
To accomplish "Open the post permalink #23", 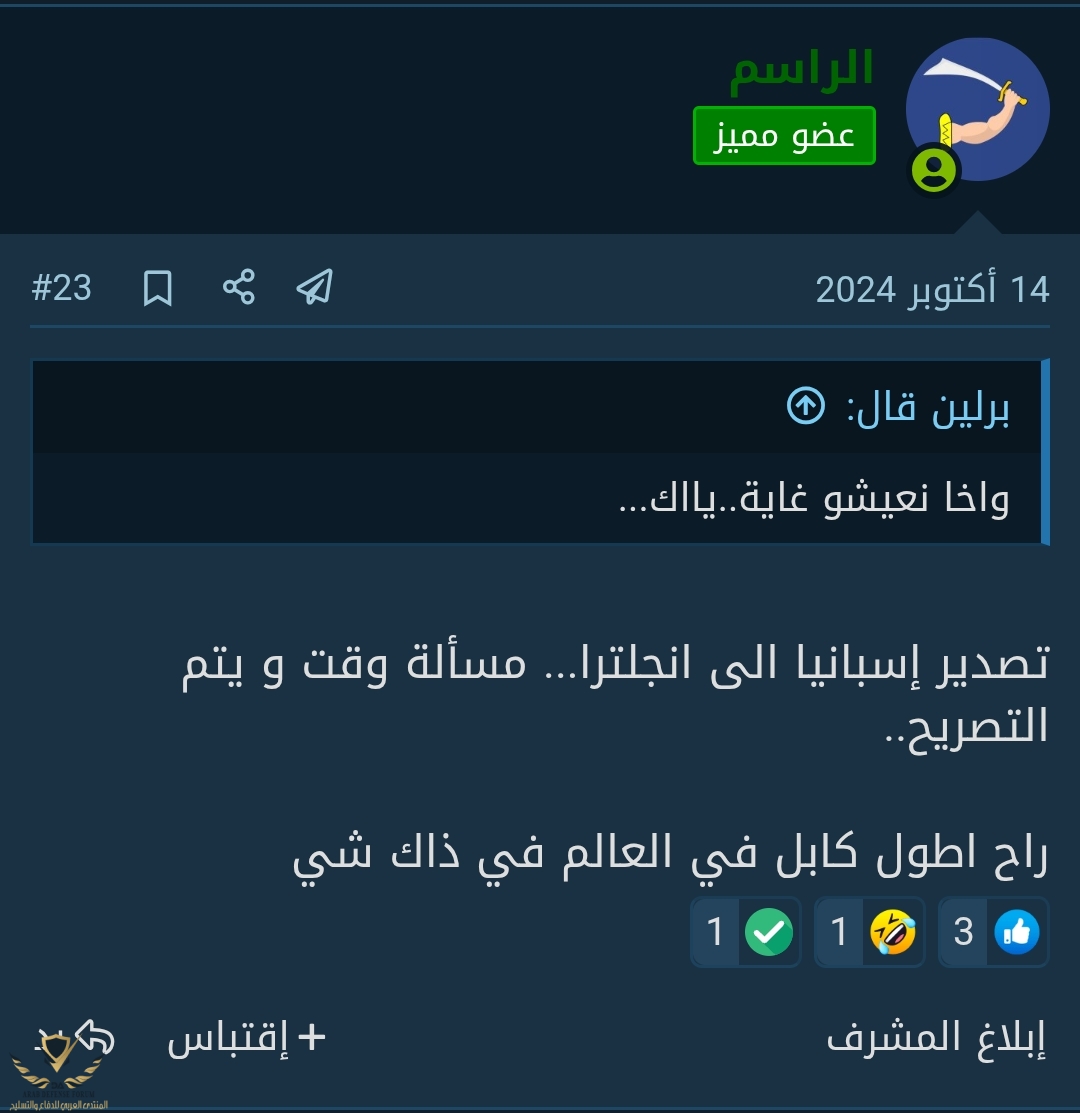I will coord(62,289).
